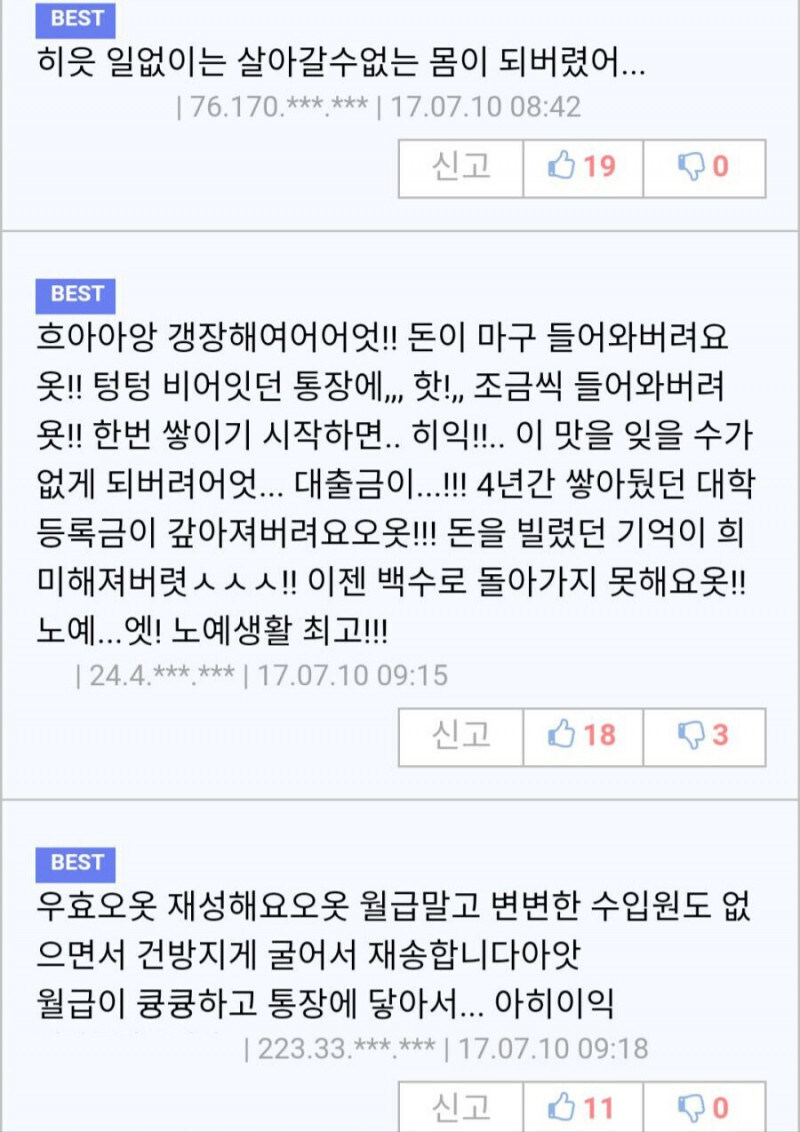Downvote the 09:18 comment
800x1132 pixels.
704,1107
